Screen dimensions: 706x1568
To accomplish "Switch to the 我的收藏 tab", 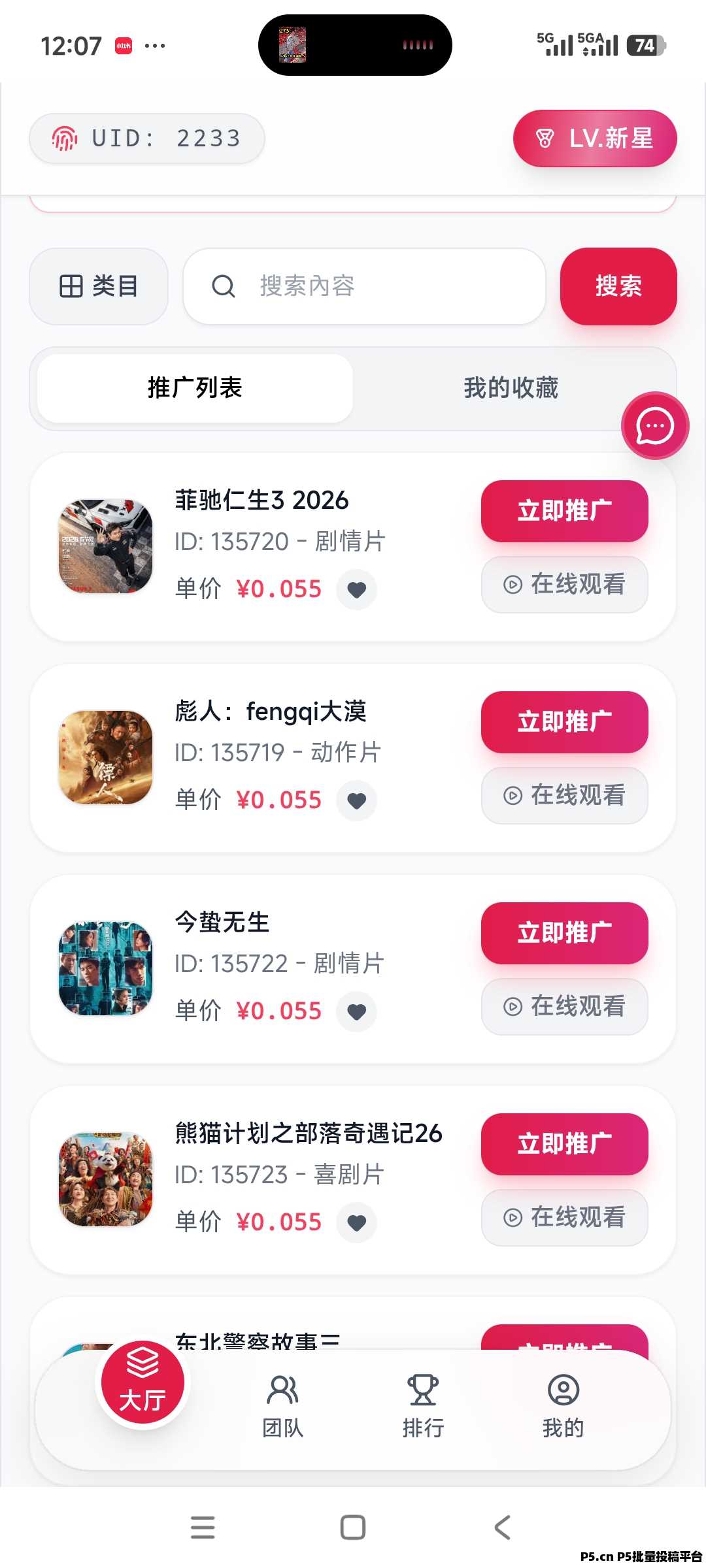I will point(510,388).
